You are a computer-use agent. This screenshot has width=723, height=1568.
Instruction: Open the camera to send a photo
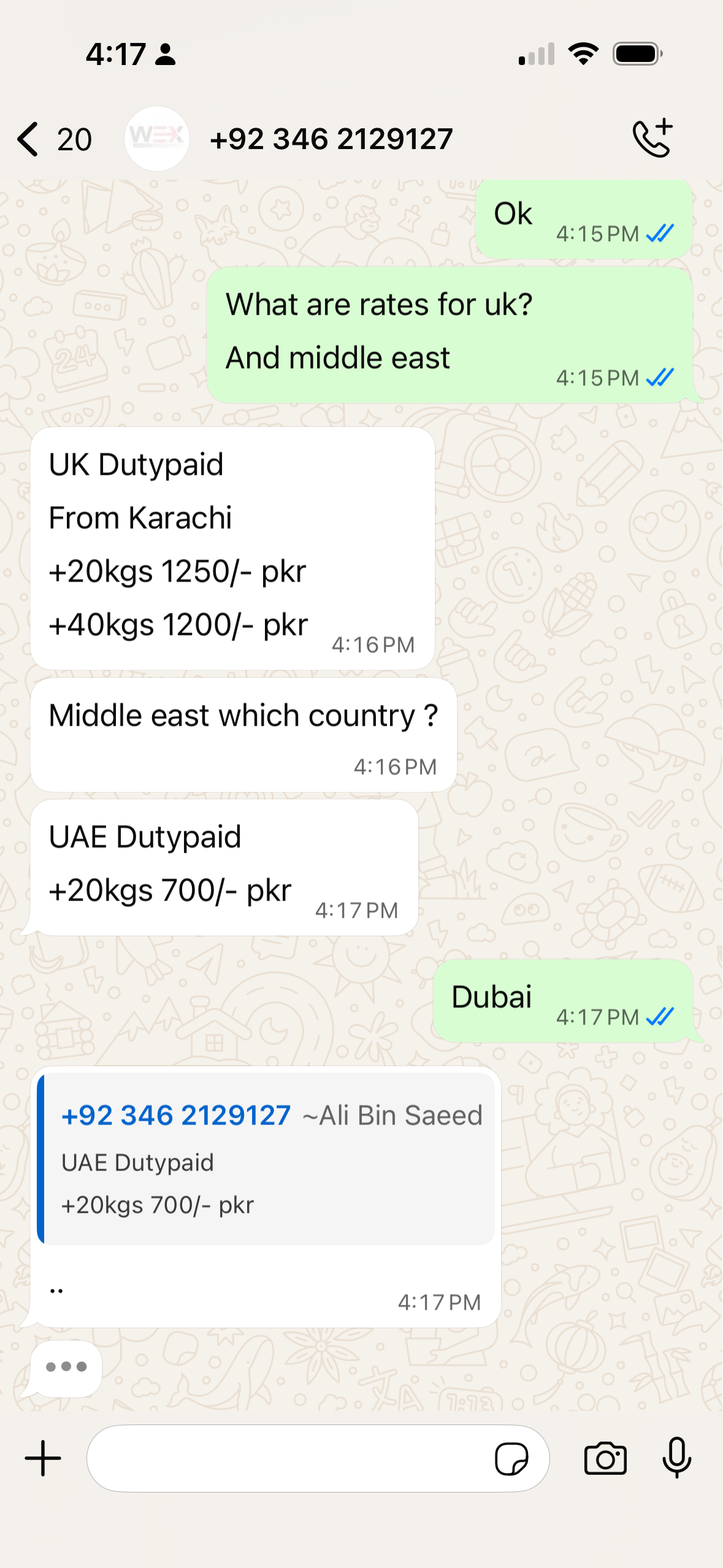coord(605,1458)
